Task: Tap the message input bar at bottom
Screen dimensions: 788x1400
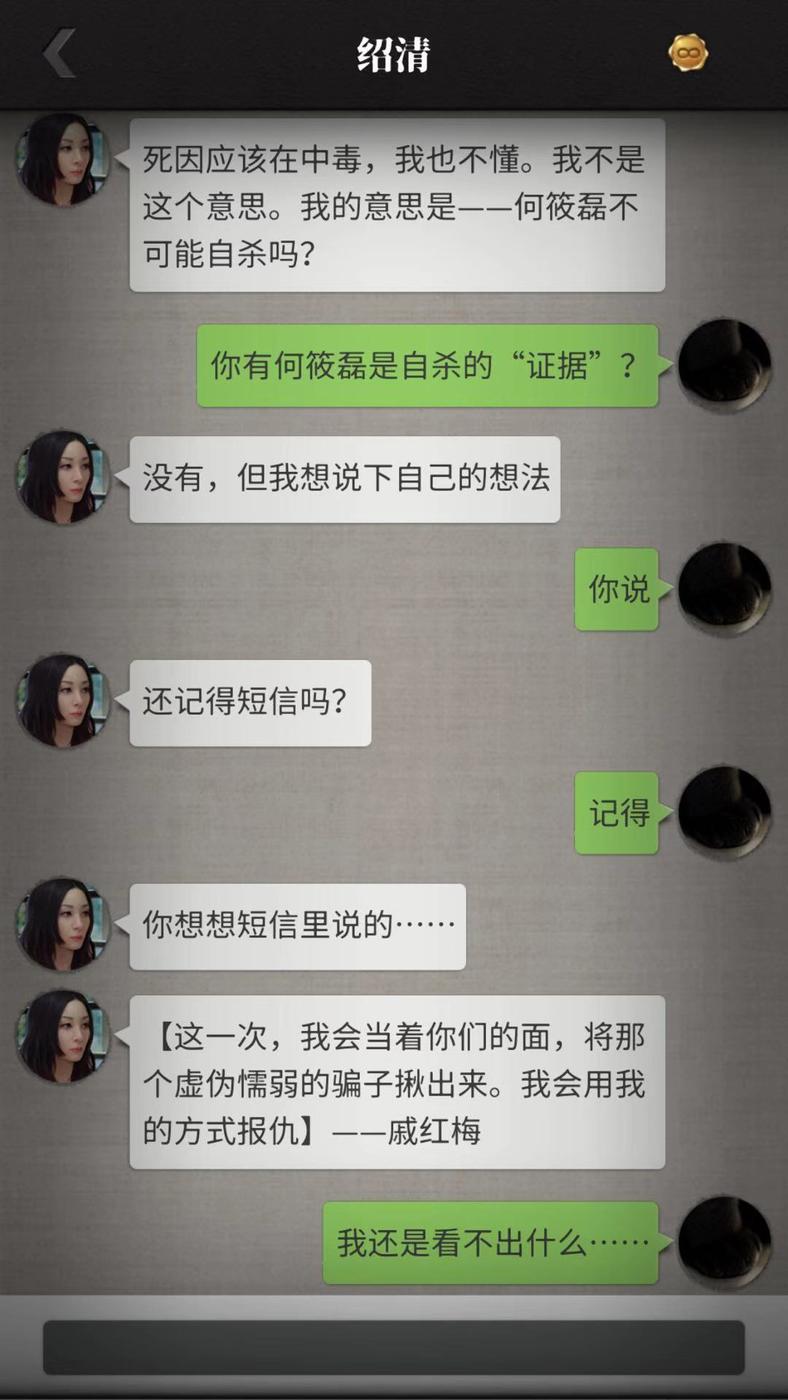Action: coord(393,1347)
